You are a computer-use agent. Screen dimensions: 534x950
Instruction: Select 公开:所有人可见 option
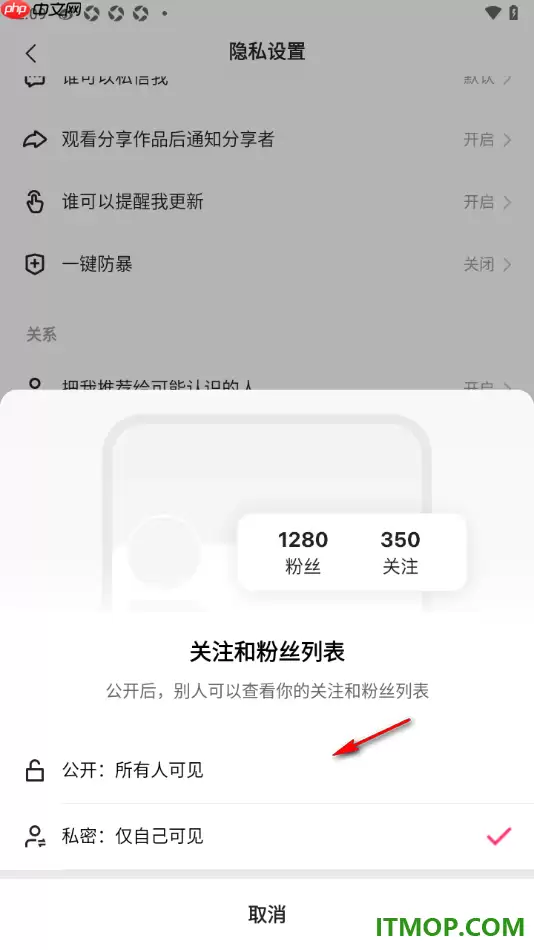[x=267, y=770]
